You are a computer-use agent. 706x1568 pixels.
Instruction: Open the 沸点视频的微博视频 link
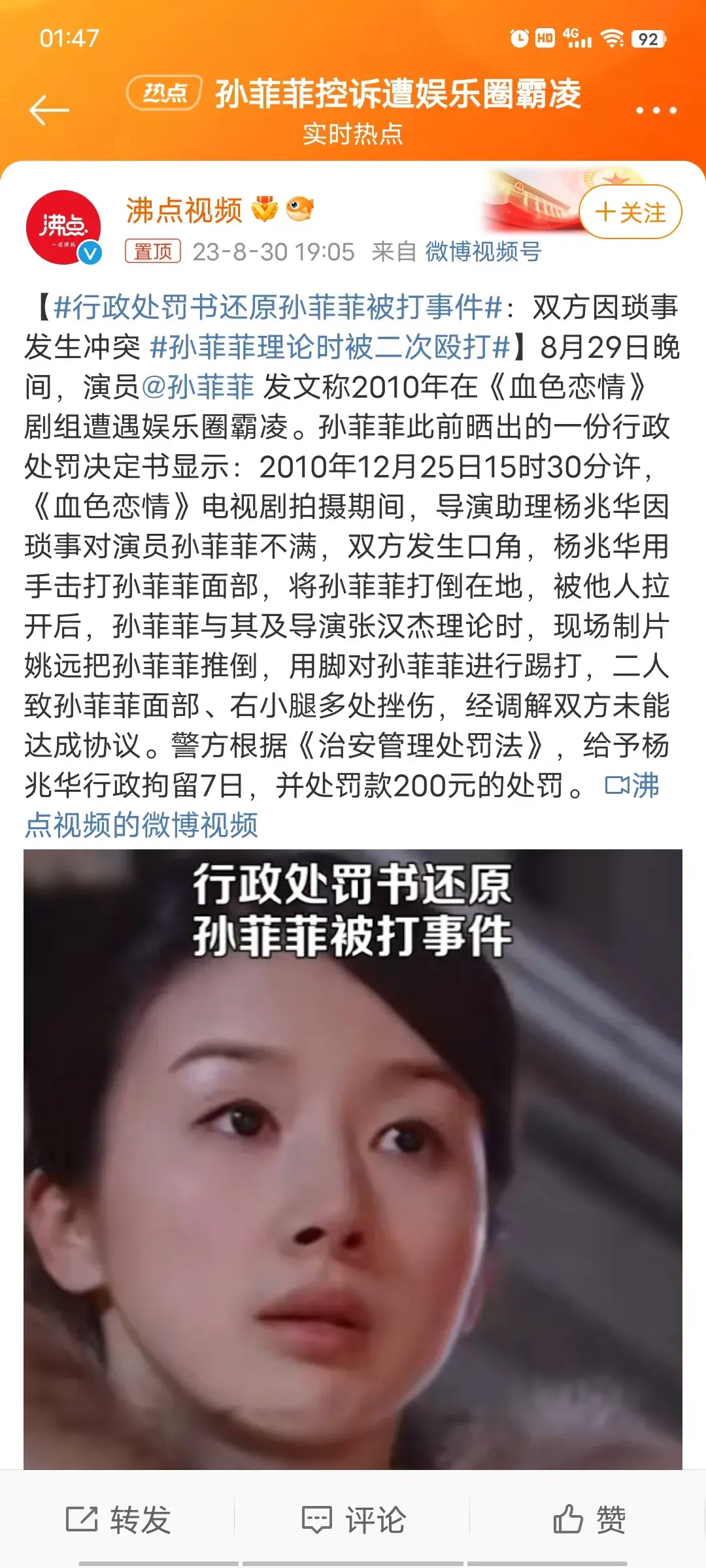[141, 825]
